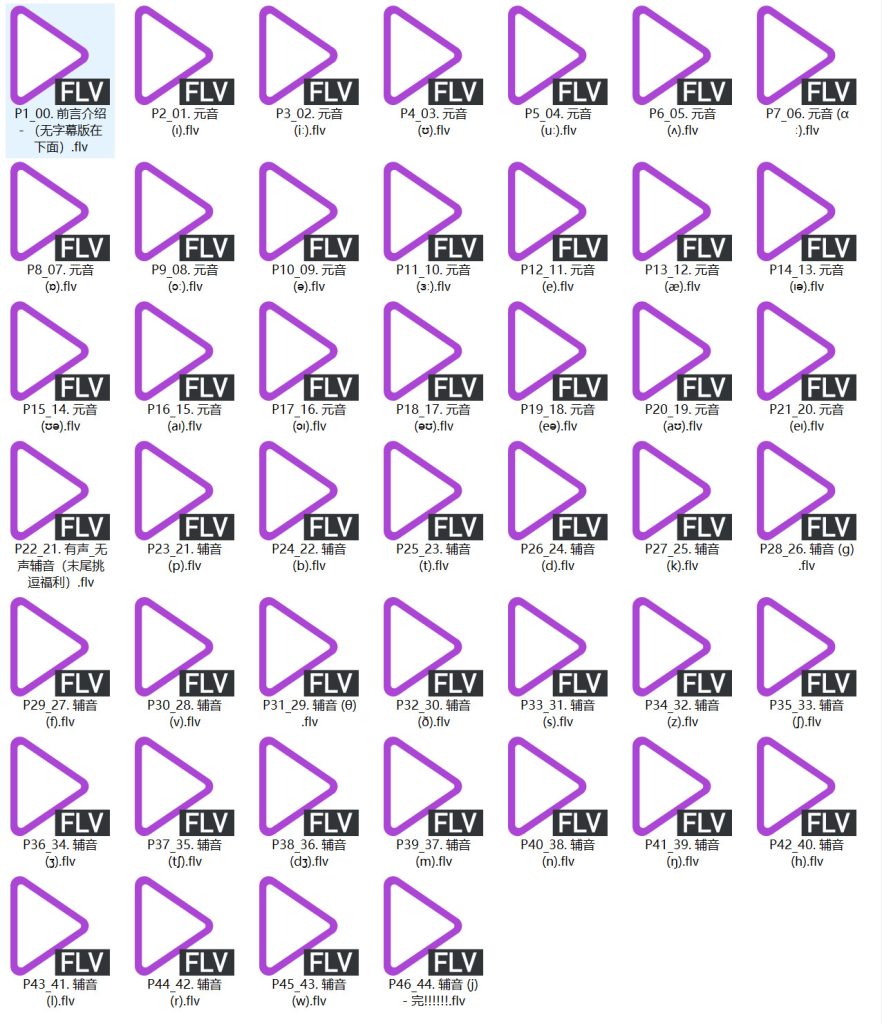This screenshot has height=1024, width=882.
Task: Select P44_42. 辅音 (r).flv
Action: 183,926
